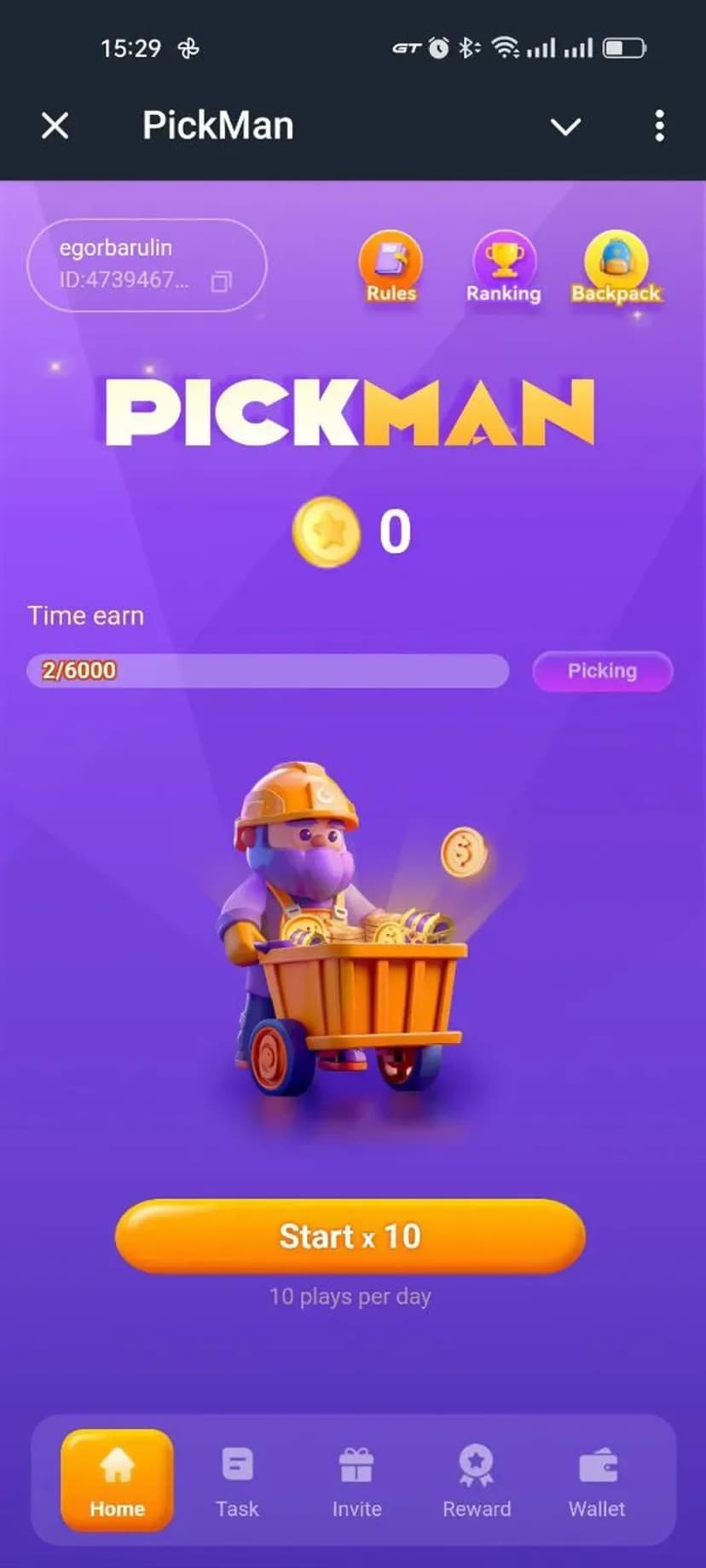Screen dimensions: 706x1568
Task: Collapse the app with the chevron
Action: [x=565, y=127]
